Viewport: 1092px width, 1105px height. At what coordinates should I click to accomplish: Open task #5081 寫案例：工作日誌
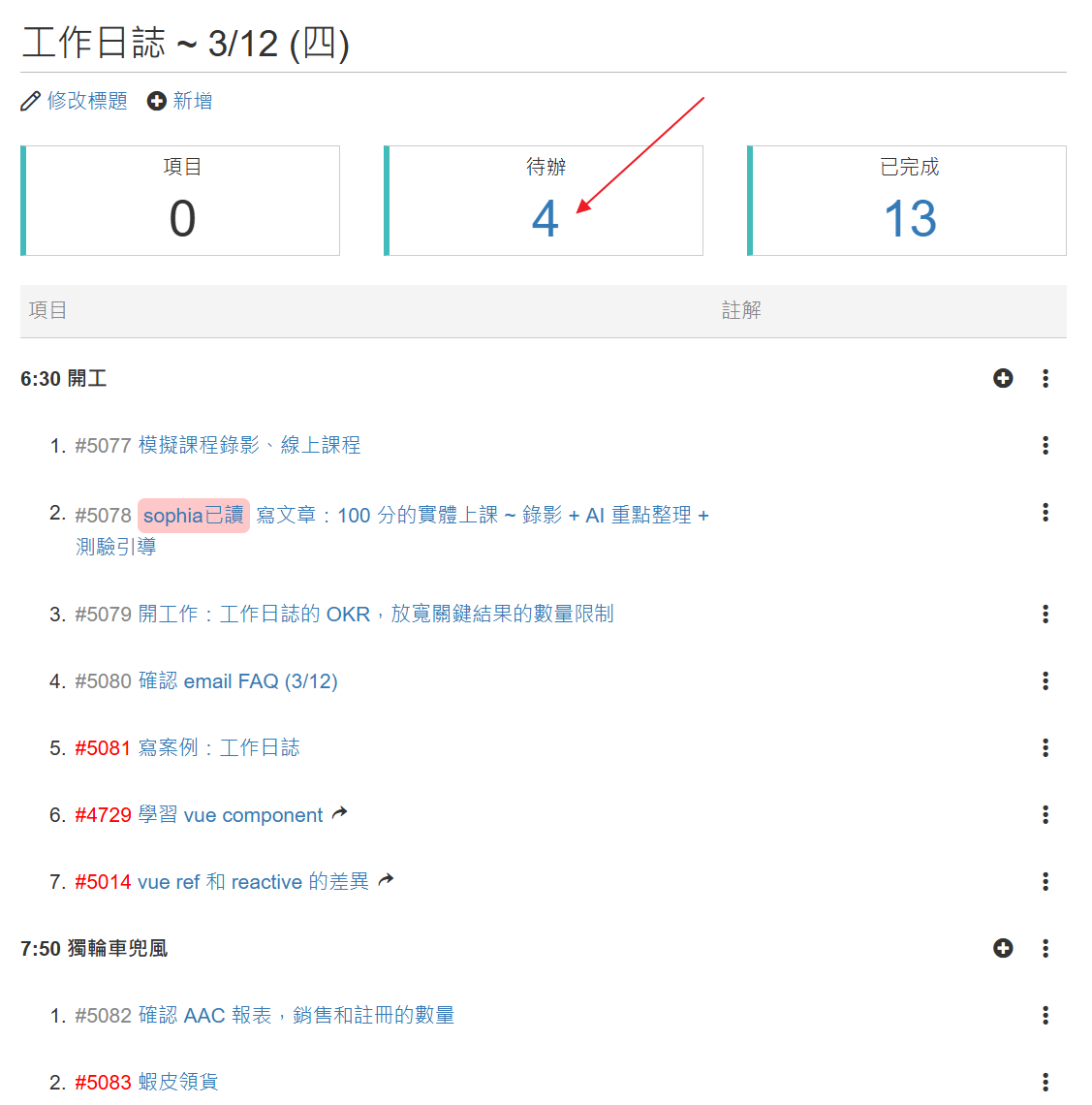(x=219, y=747)
